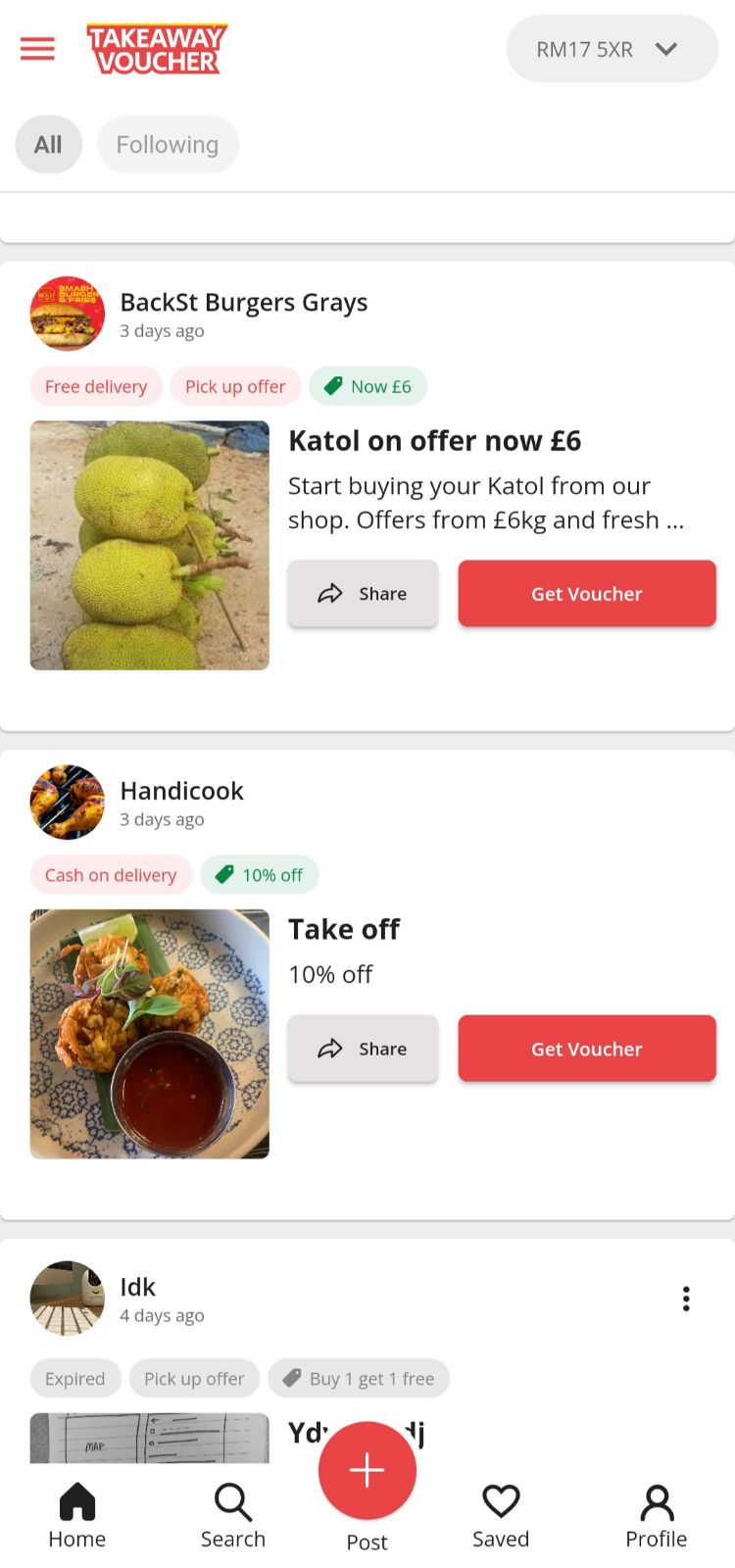This screenshot has height=1568, width=735.
Task: Get voucher for Take off offer
Action: pyautogui.click(x=586, y=1049)
